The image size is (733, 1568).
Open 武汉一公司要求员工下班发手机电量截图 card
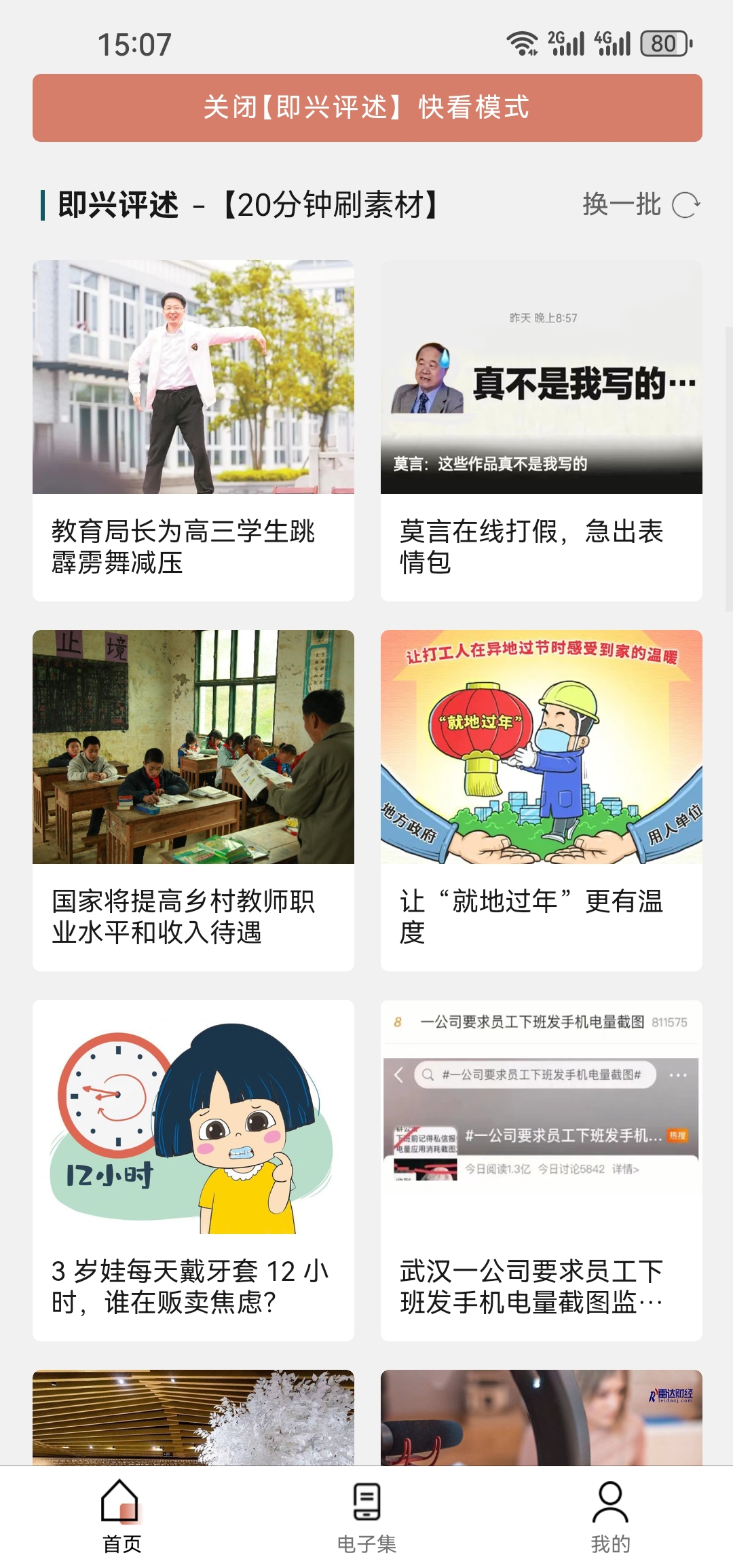pos(541,1170)
